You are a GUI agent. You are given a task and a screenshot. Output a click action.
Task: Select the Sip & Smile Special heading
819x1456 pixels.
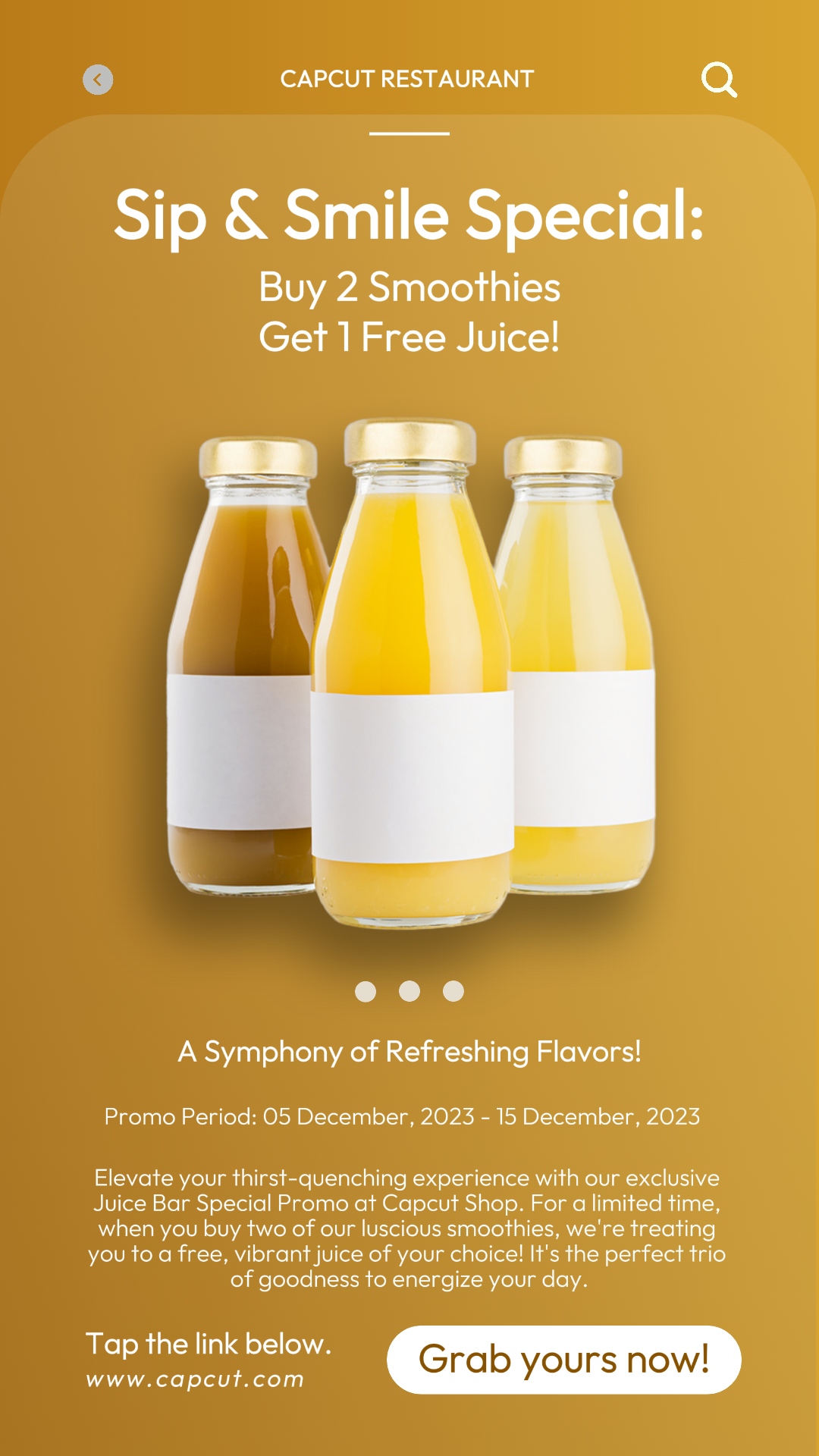click(x=409, y=218)
